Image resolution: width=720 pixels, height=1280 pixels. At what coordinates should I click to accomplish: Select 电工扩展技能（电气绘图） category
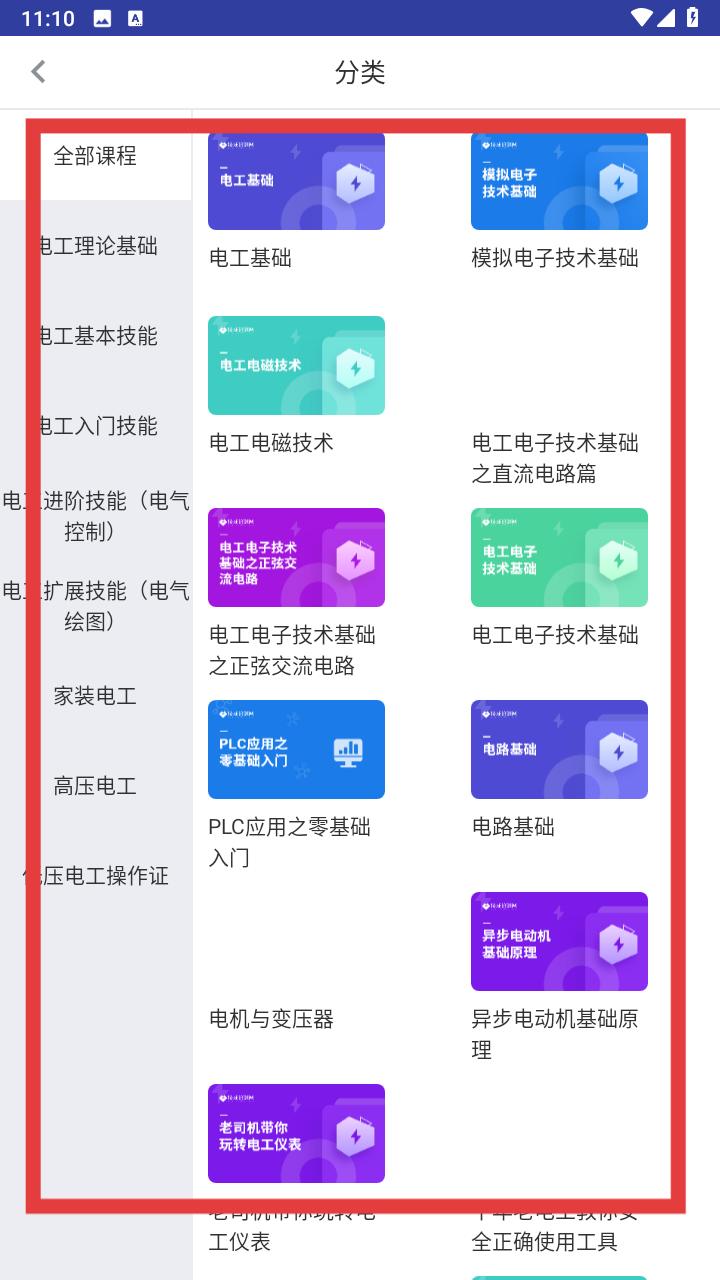tap(95, 606)
